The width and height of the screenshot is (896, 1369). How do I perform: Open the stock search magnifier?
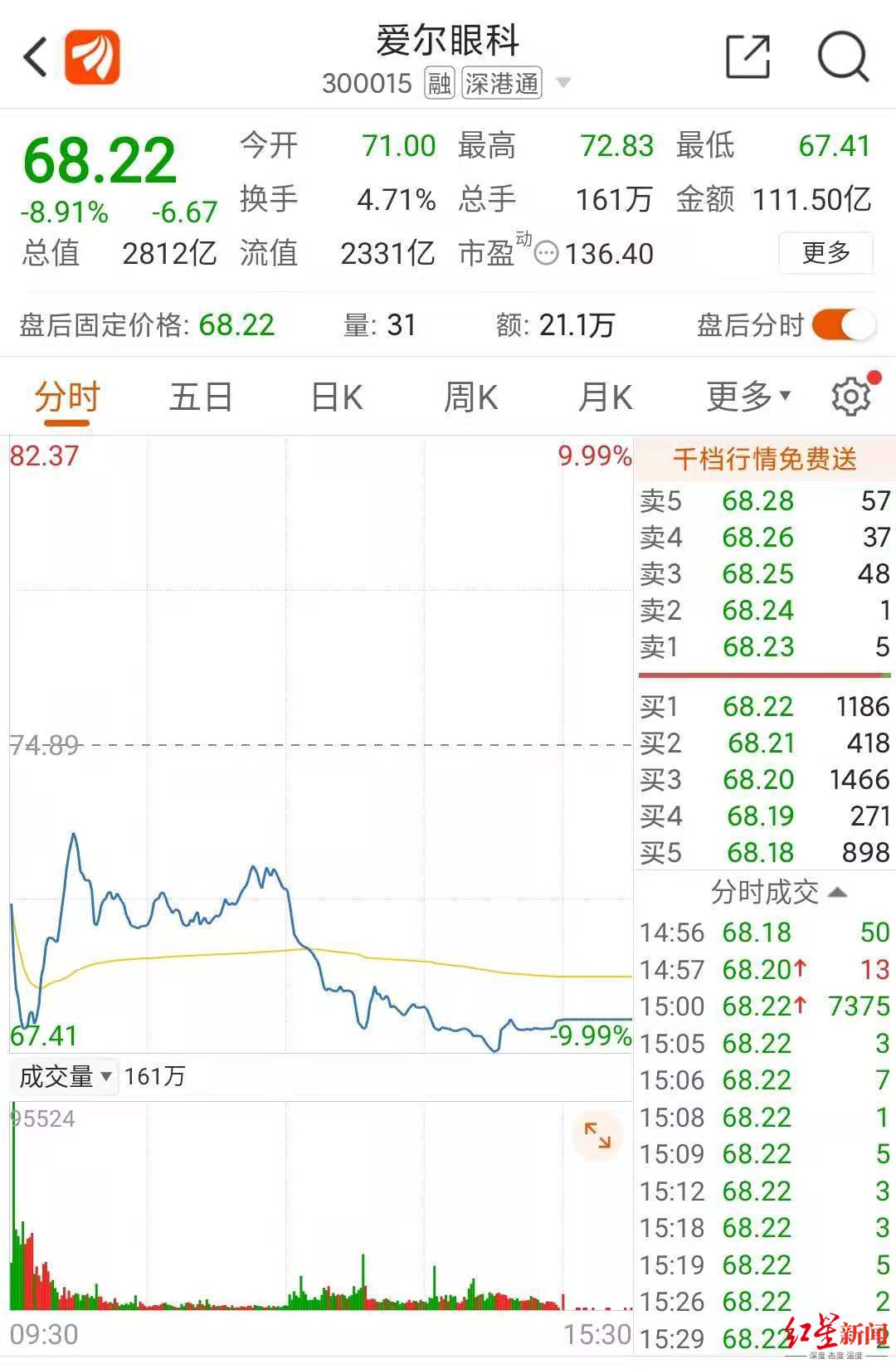[843, 57]
